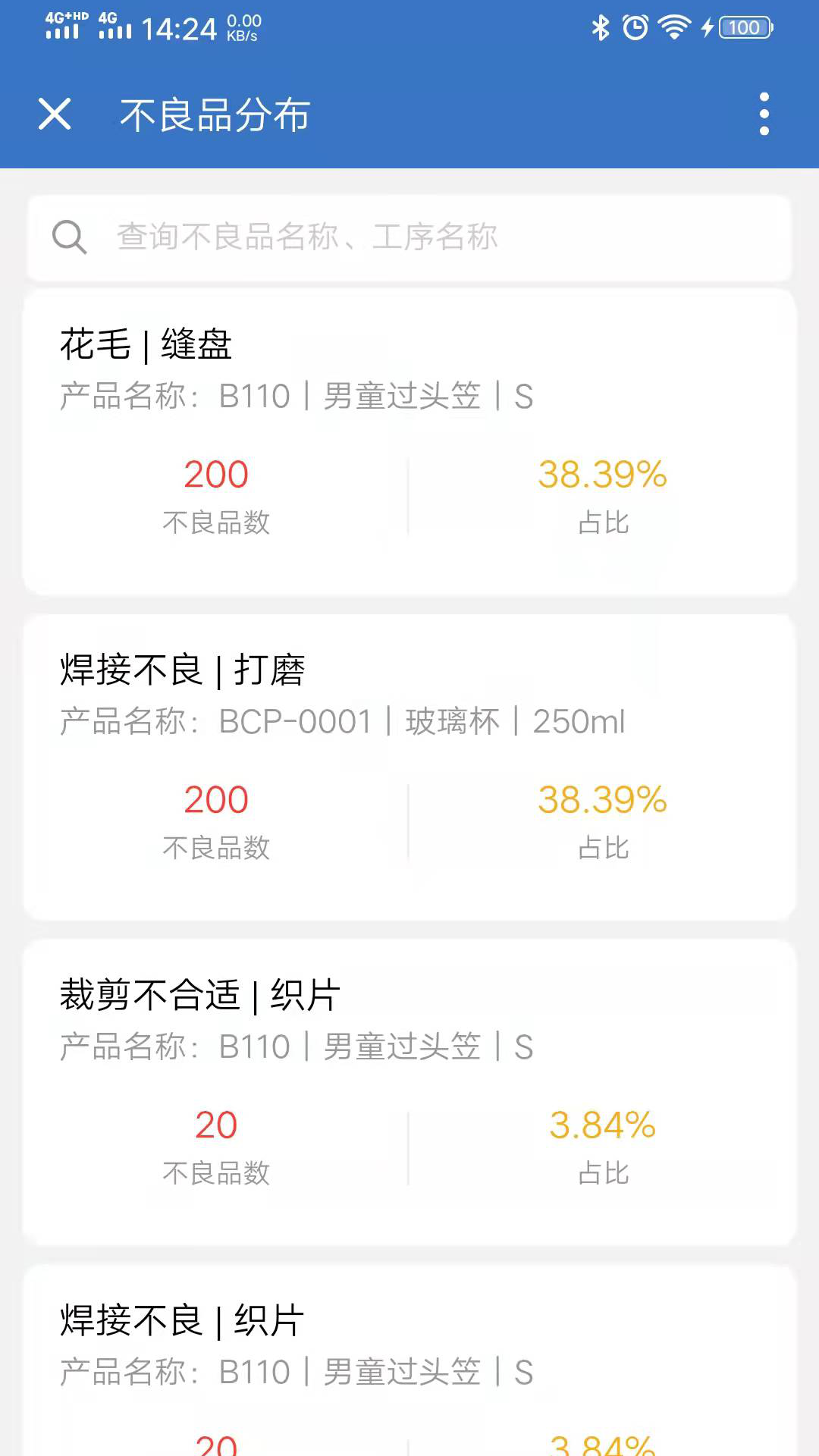Screen dimensions: 819x1456
Task: Close the 不良品分布 page
Action: (x=55, y=115)
